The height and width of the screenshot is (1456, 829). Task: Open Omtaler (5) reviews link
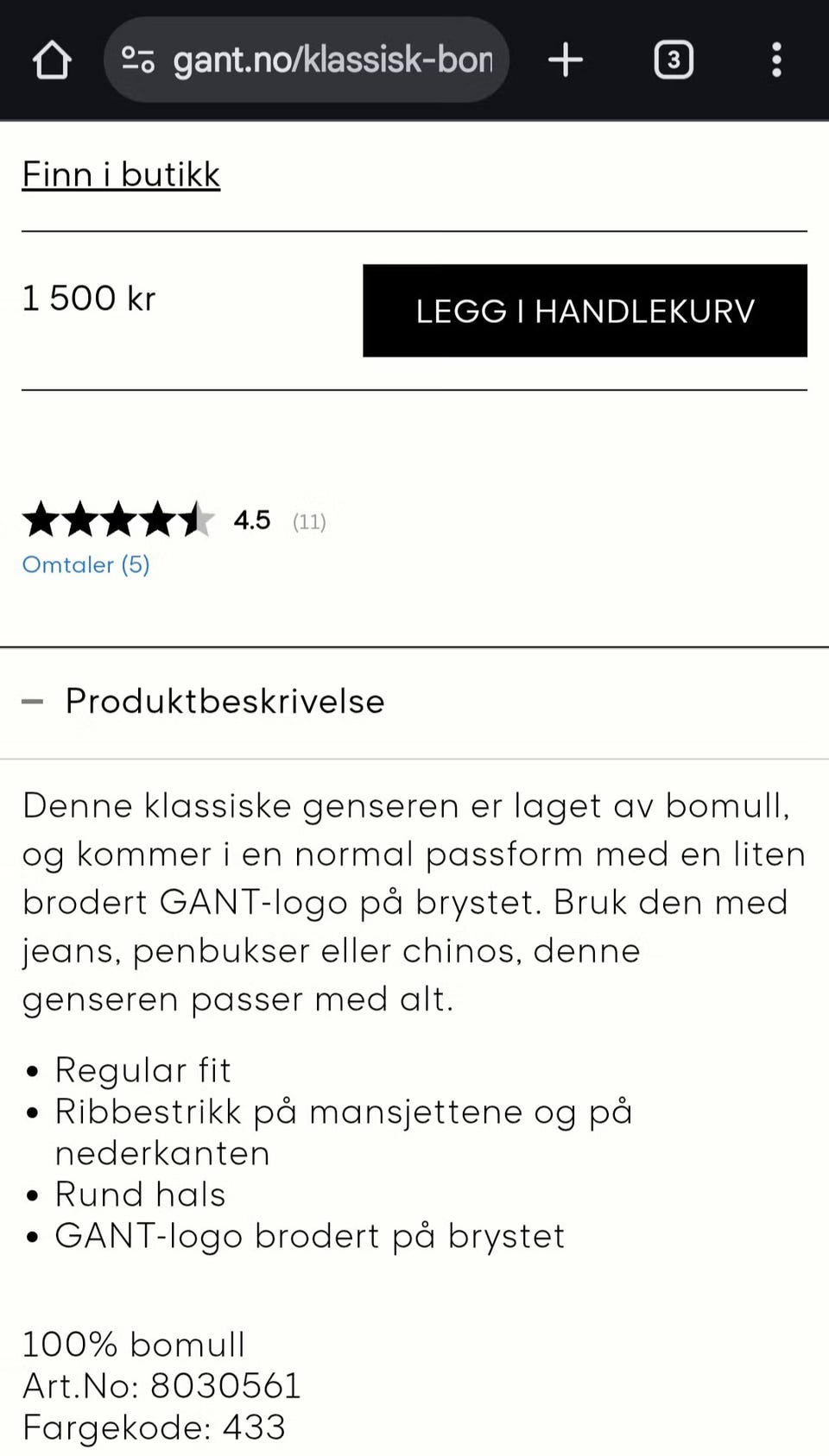click(x=85, y=564)
